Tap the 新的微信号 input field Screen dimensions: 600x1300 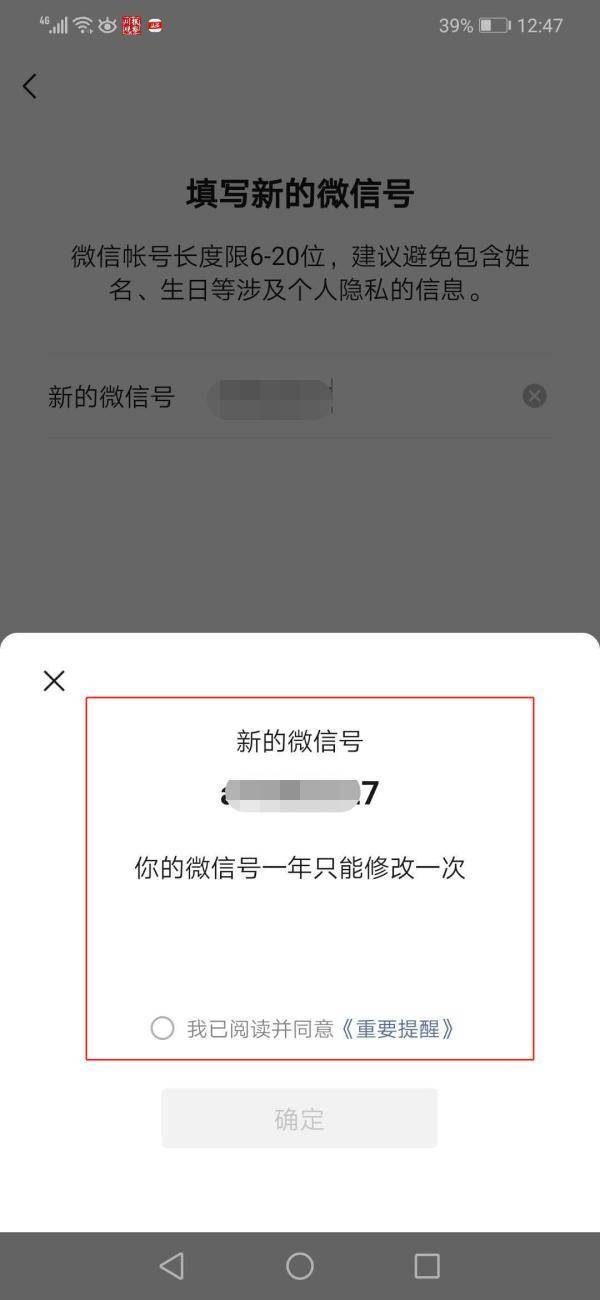coord(360,397)
